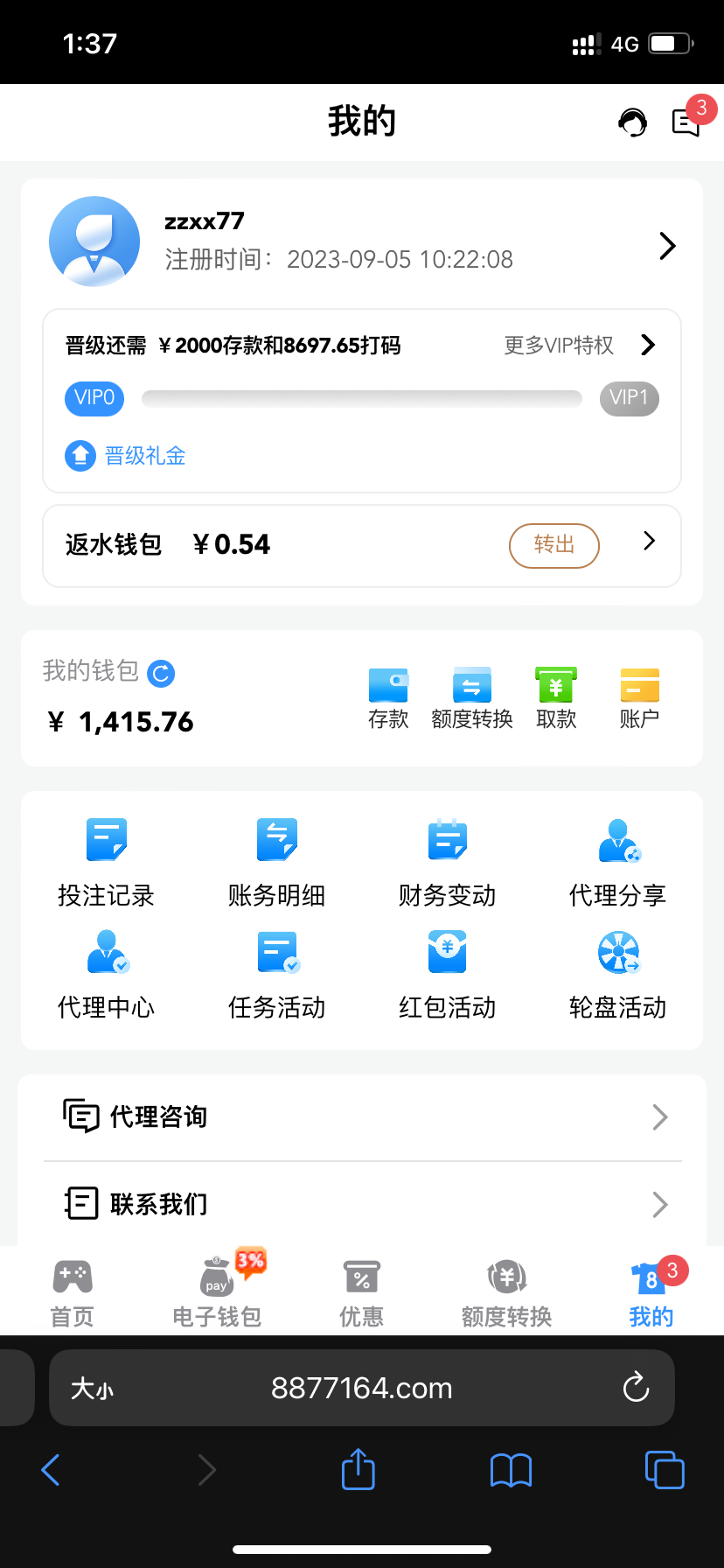
Task: Expand the 代理咨询 row
Action: tap(659, 1117)
